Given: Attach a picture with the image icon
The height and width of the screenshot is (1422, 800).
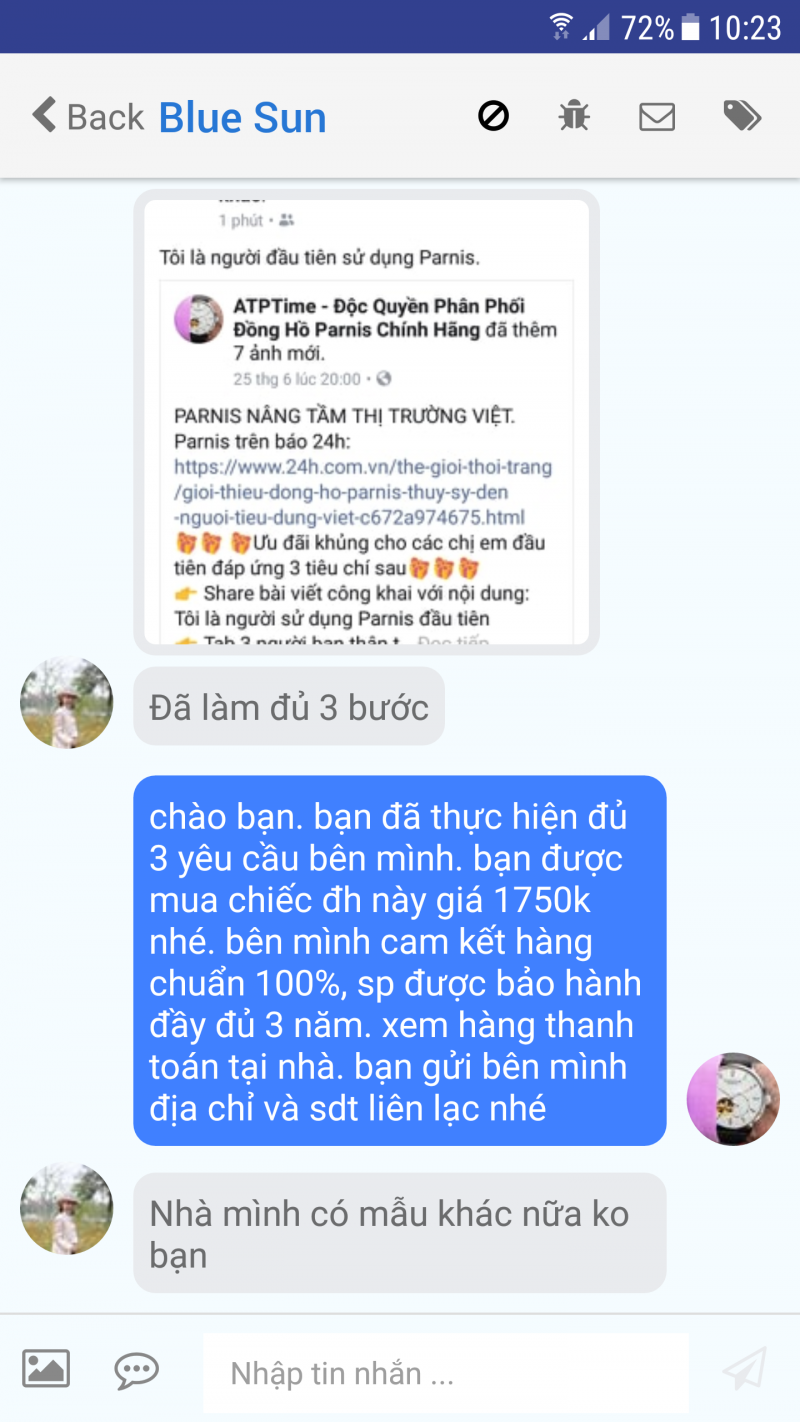Looking at the screenshot, I should tap(46, 1368).
